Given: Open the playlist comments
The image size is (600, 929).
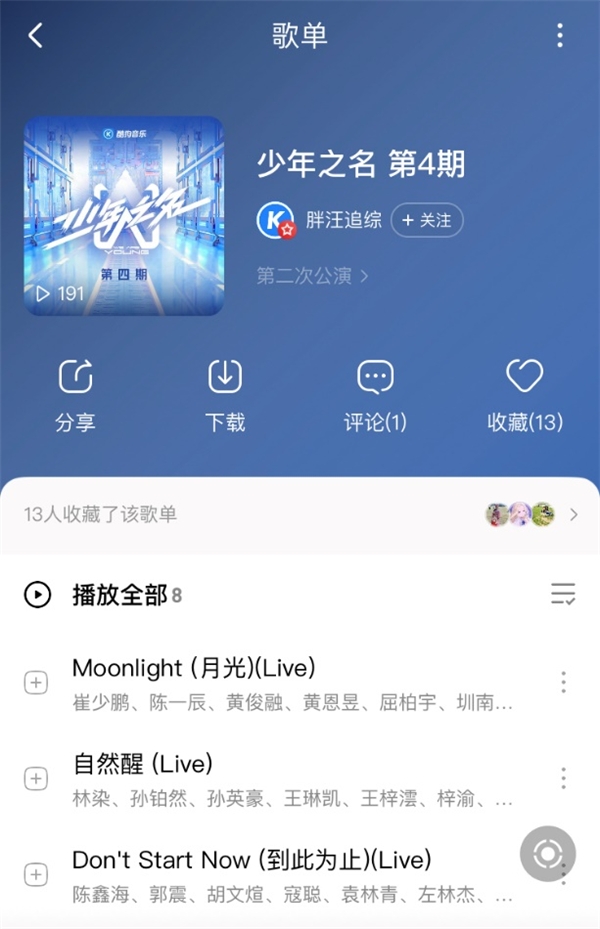Looking at the screenshot, I should [x=375, y=394].
